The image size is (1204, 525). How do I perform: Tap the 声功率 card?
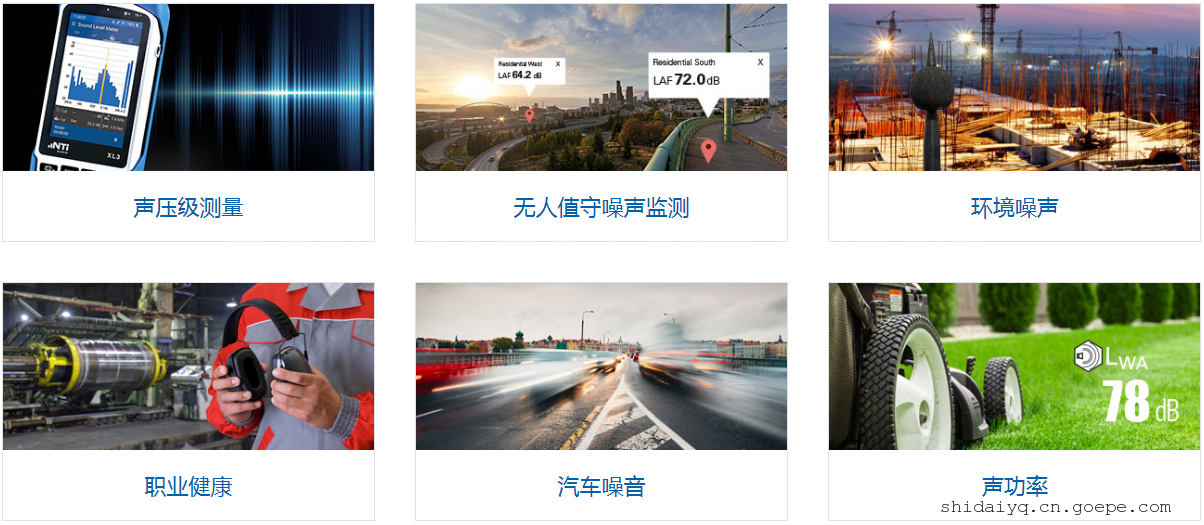pyautogui.click(x=1014, y=487)
